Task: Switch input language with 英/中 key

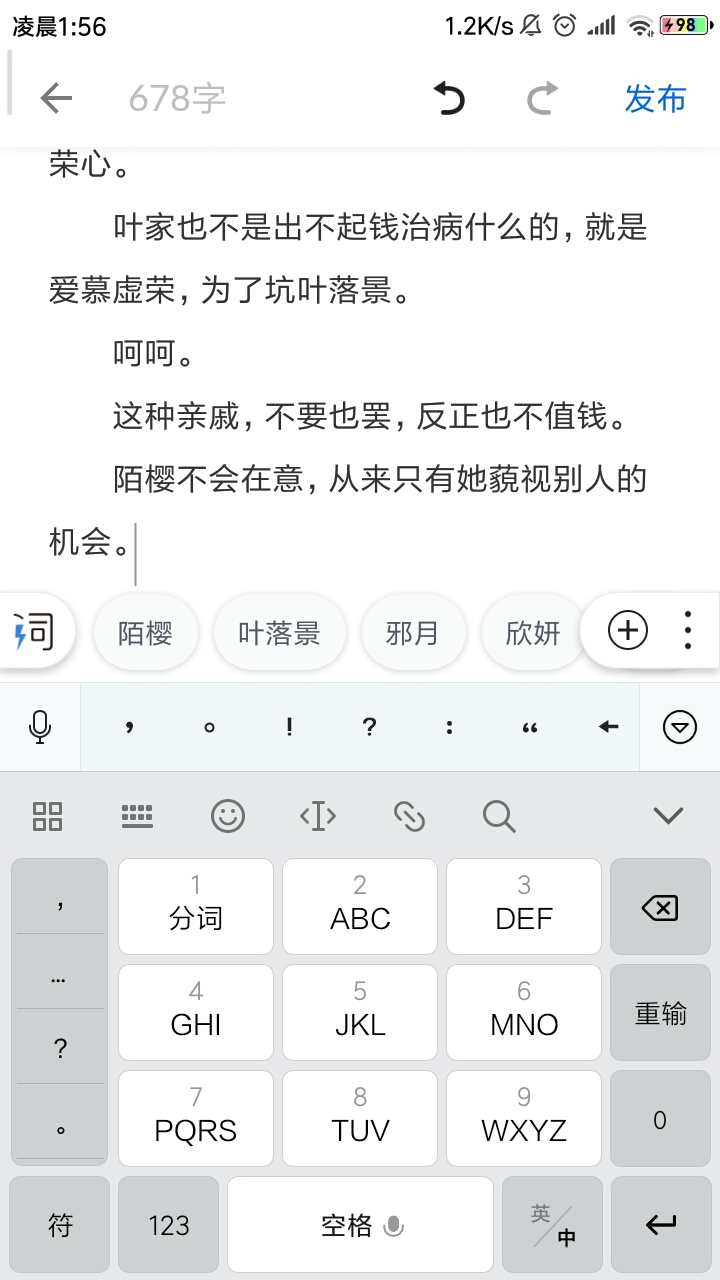Action: (x=552, y=1225)
